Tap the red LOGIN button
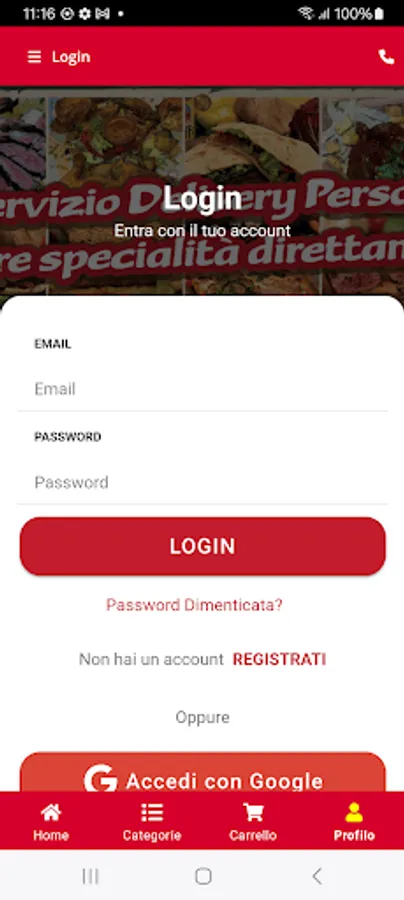The width and height of the screenshot is (404, 900). click(203, 546)
